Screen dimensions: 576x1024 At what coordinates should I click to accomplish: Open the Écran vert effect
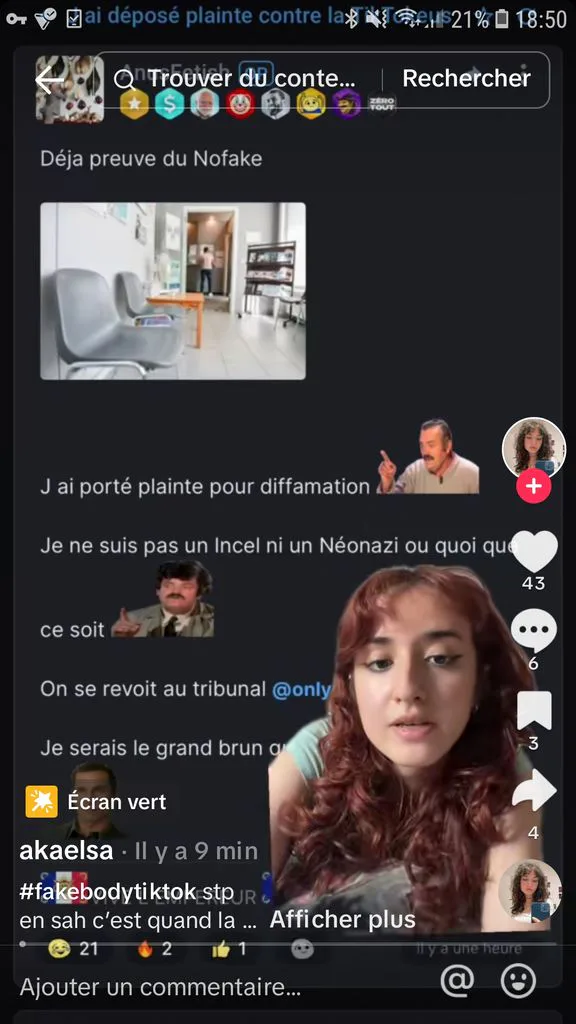pyautogui.click(x=96, y=802)
